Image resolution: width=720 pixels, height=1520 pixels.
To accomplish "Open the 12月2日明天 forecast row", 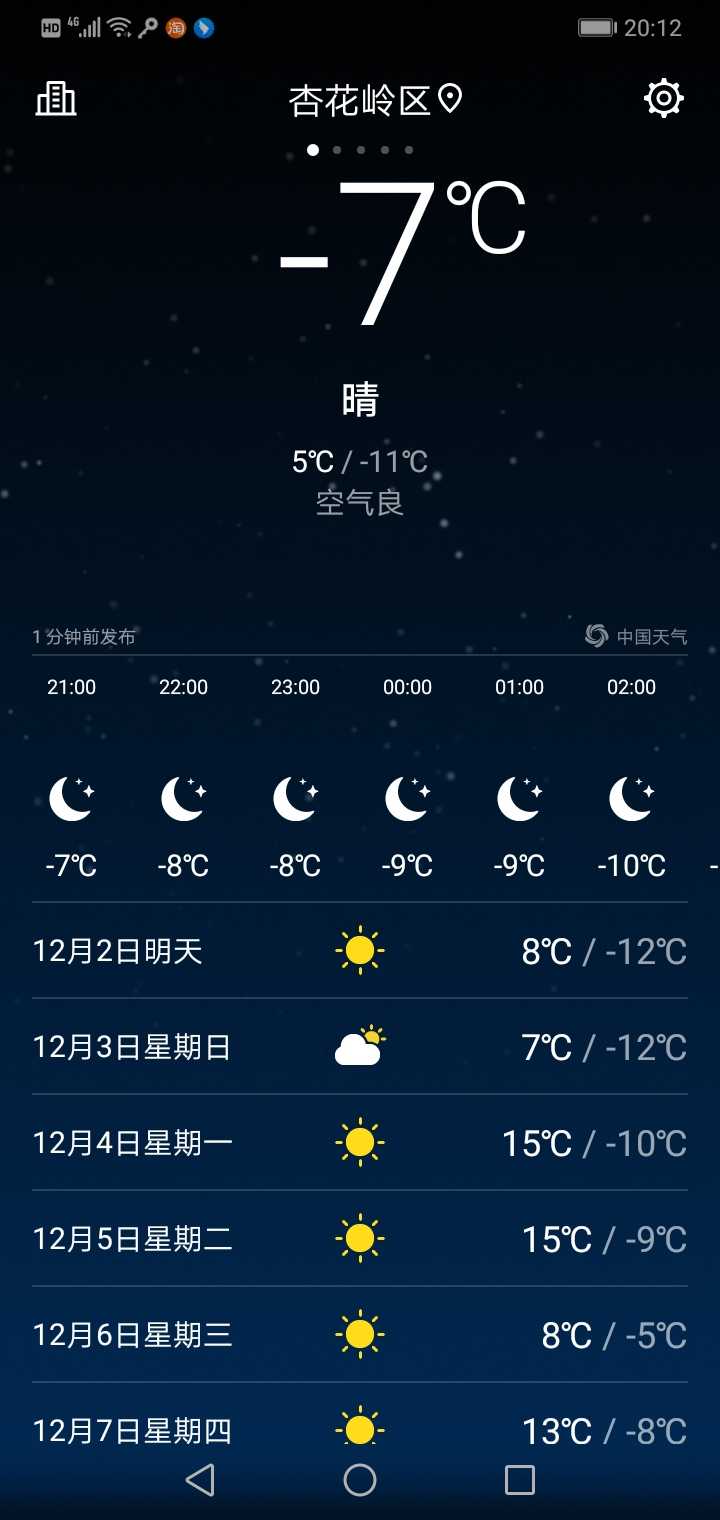I will [360, 950].
